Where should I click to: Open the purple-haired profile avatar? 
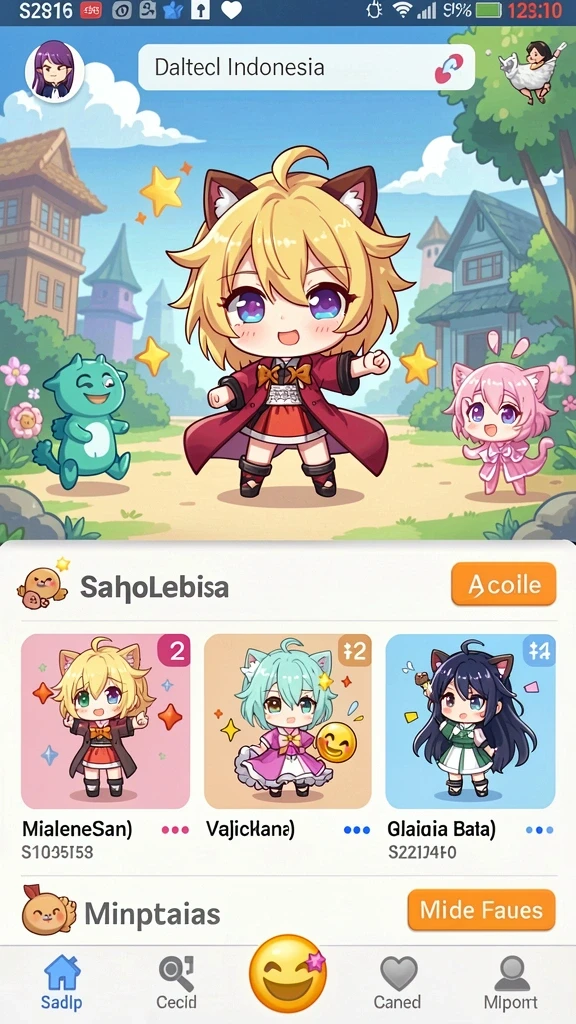coord(54,71)
